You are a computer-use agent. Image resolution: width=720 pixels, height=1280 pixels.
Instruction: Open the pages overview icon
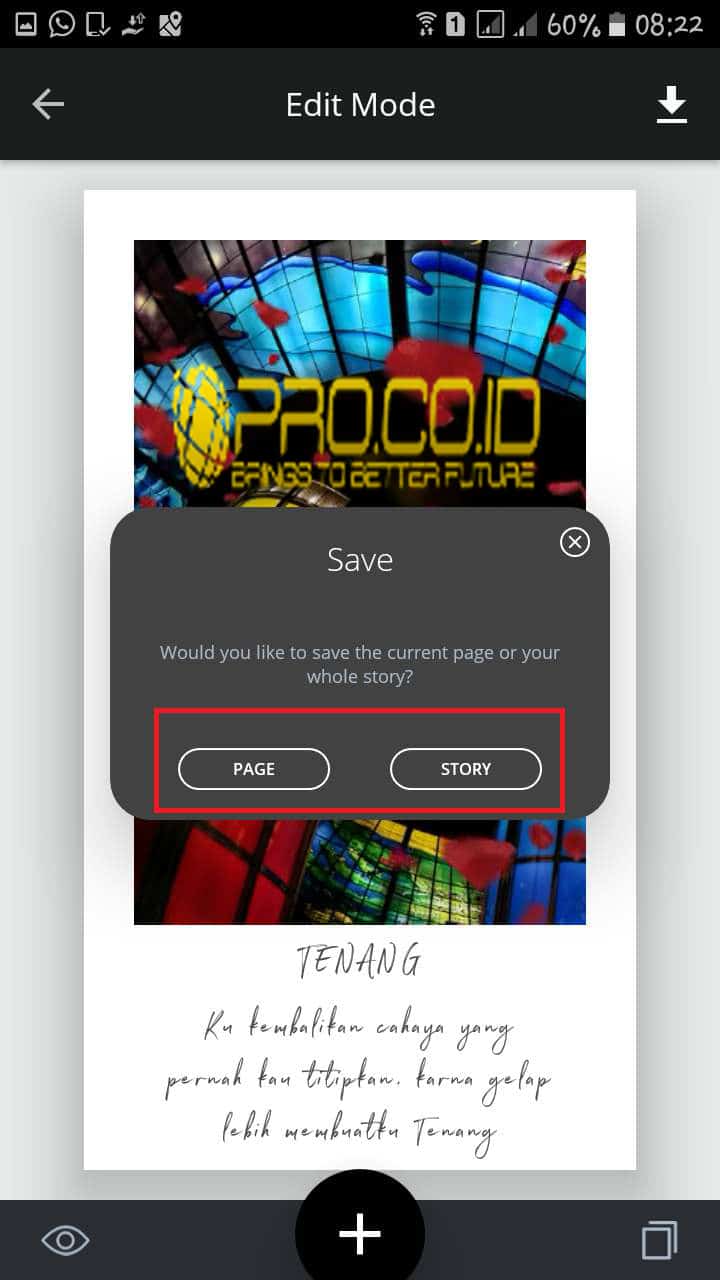pos(659,1240)
